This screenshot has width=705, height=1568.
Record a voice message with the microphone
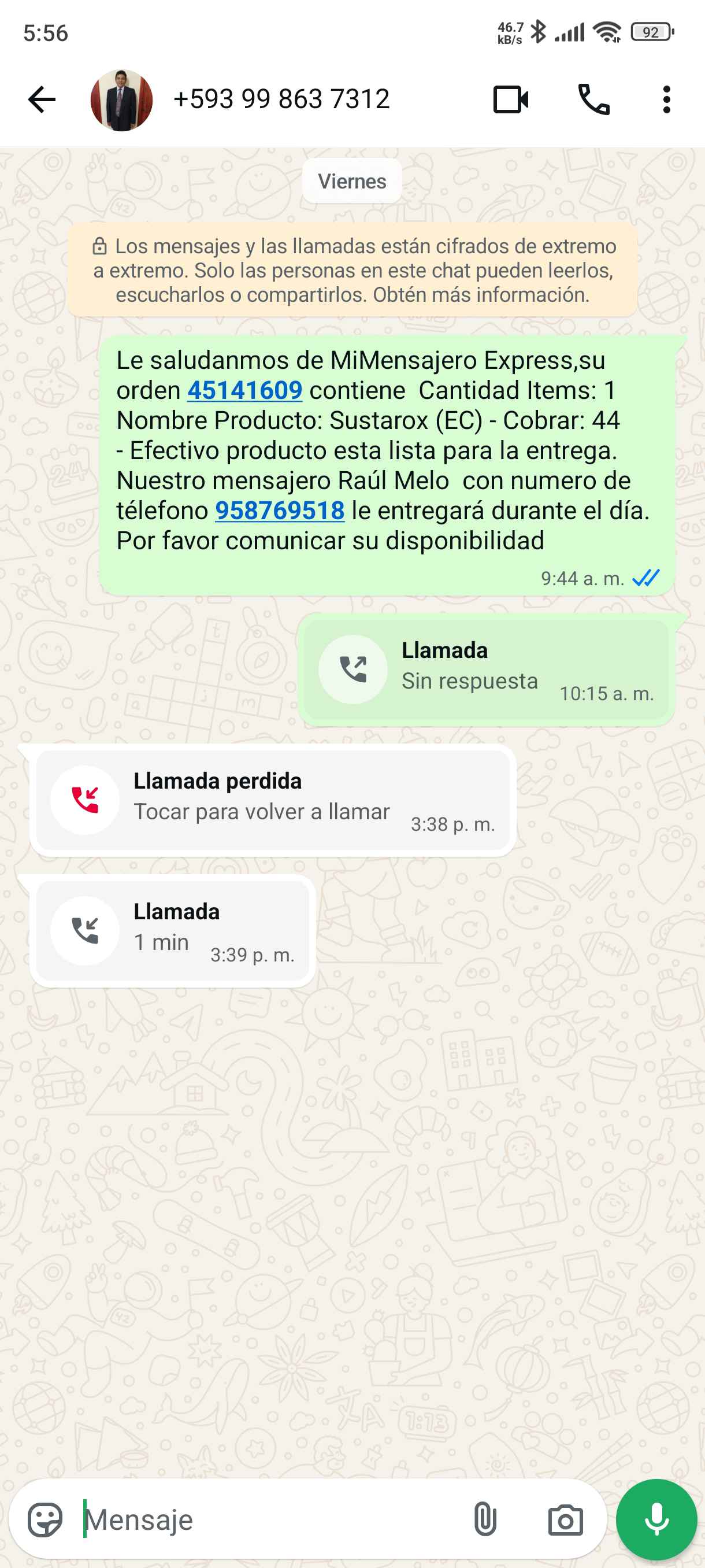tap(656, 1520)
